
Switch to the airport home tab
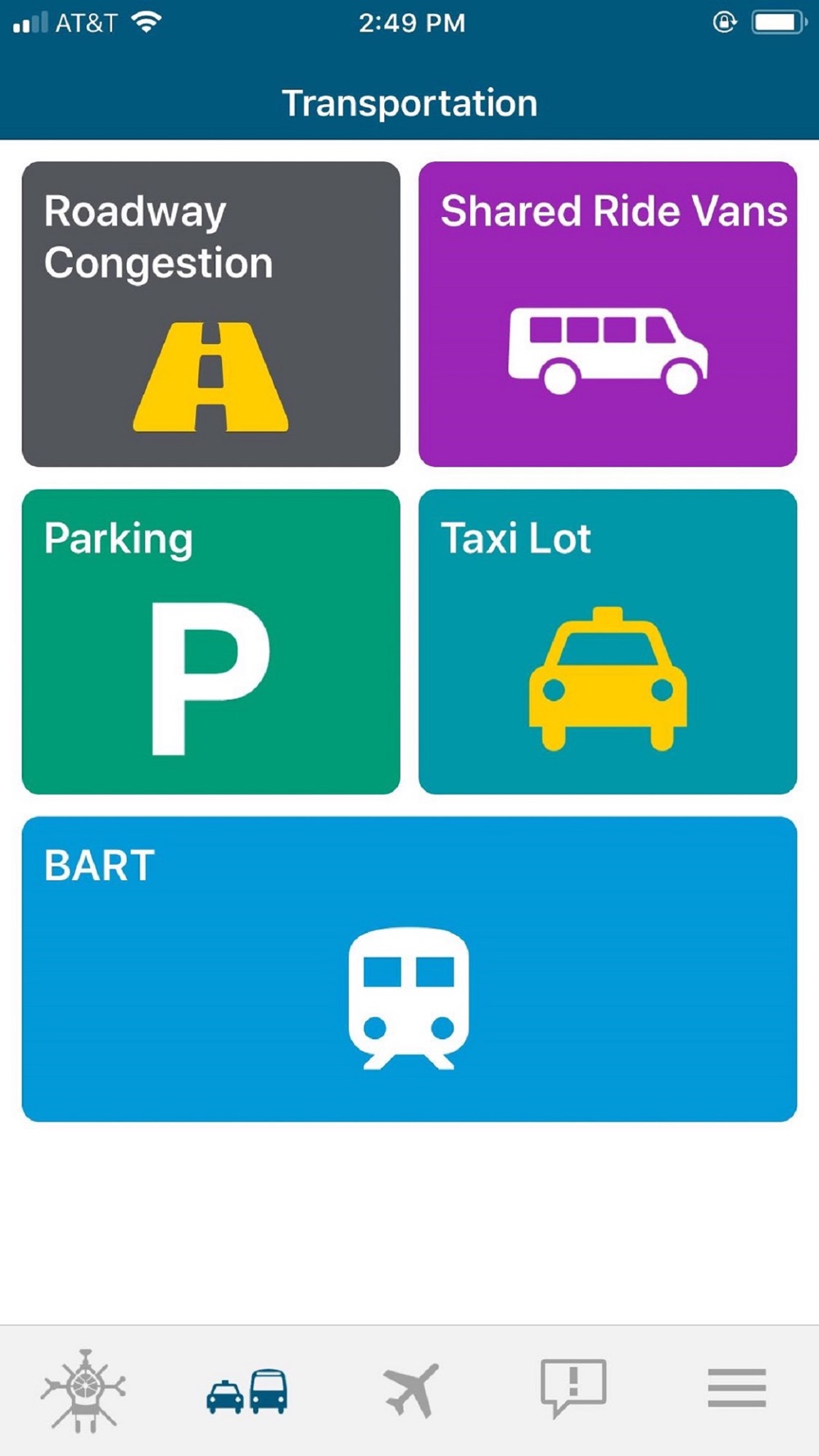click(83, 1390)
